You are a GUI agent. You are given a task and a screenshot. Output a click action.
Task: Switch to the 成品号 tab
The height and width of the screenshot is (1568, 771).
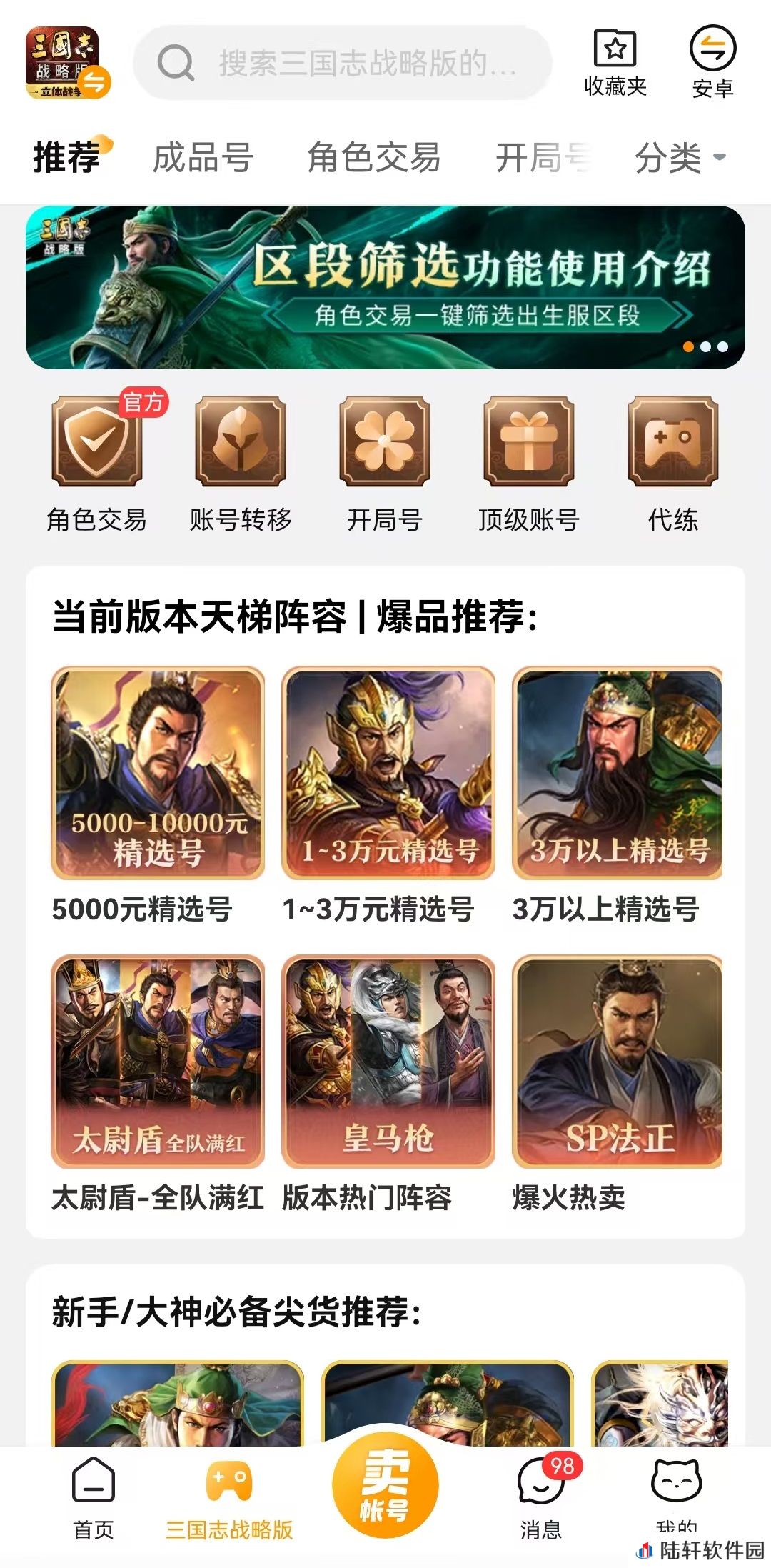203,158
